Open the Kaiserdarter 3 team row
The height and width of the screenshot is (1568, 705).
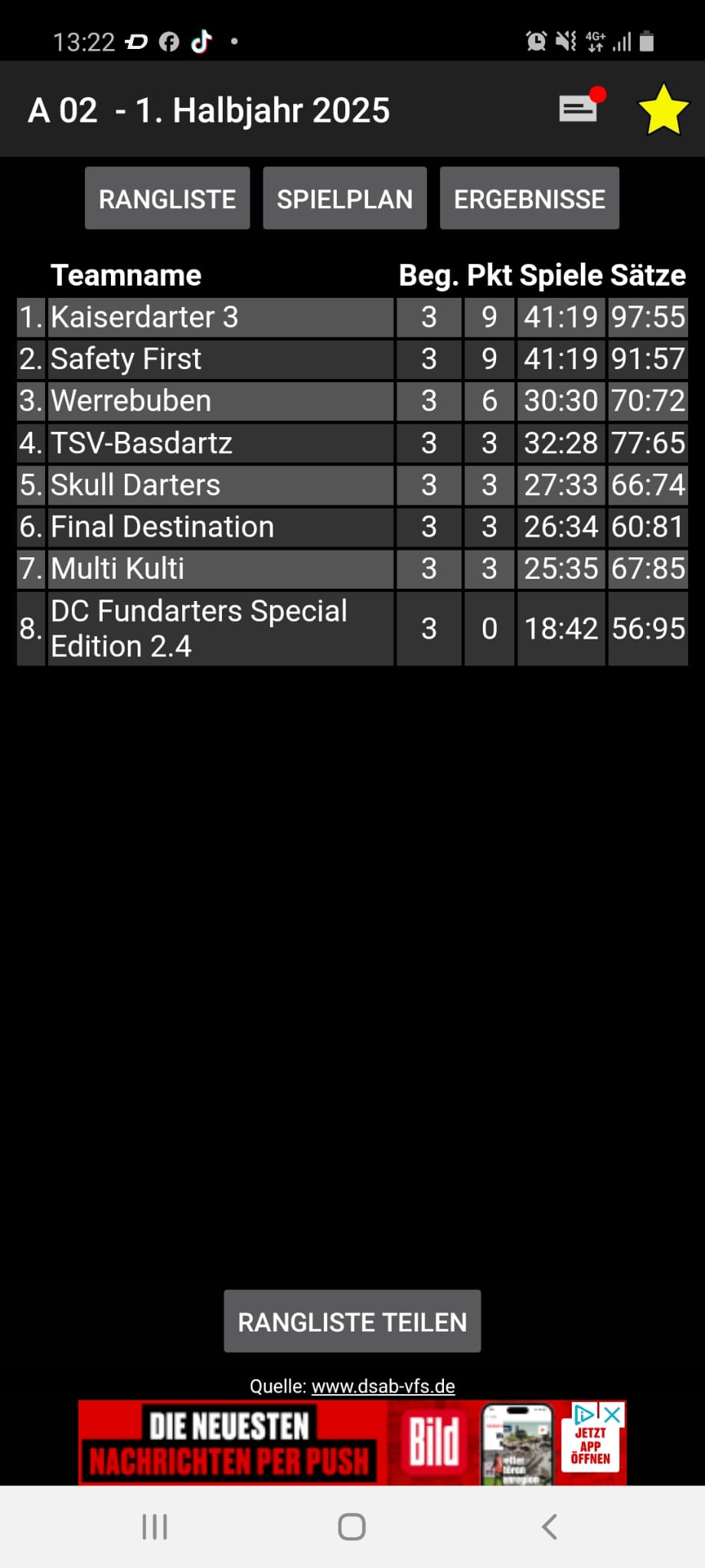[352, 317]
